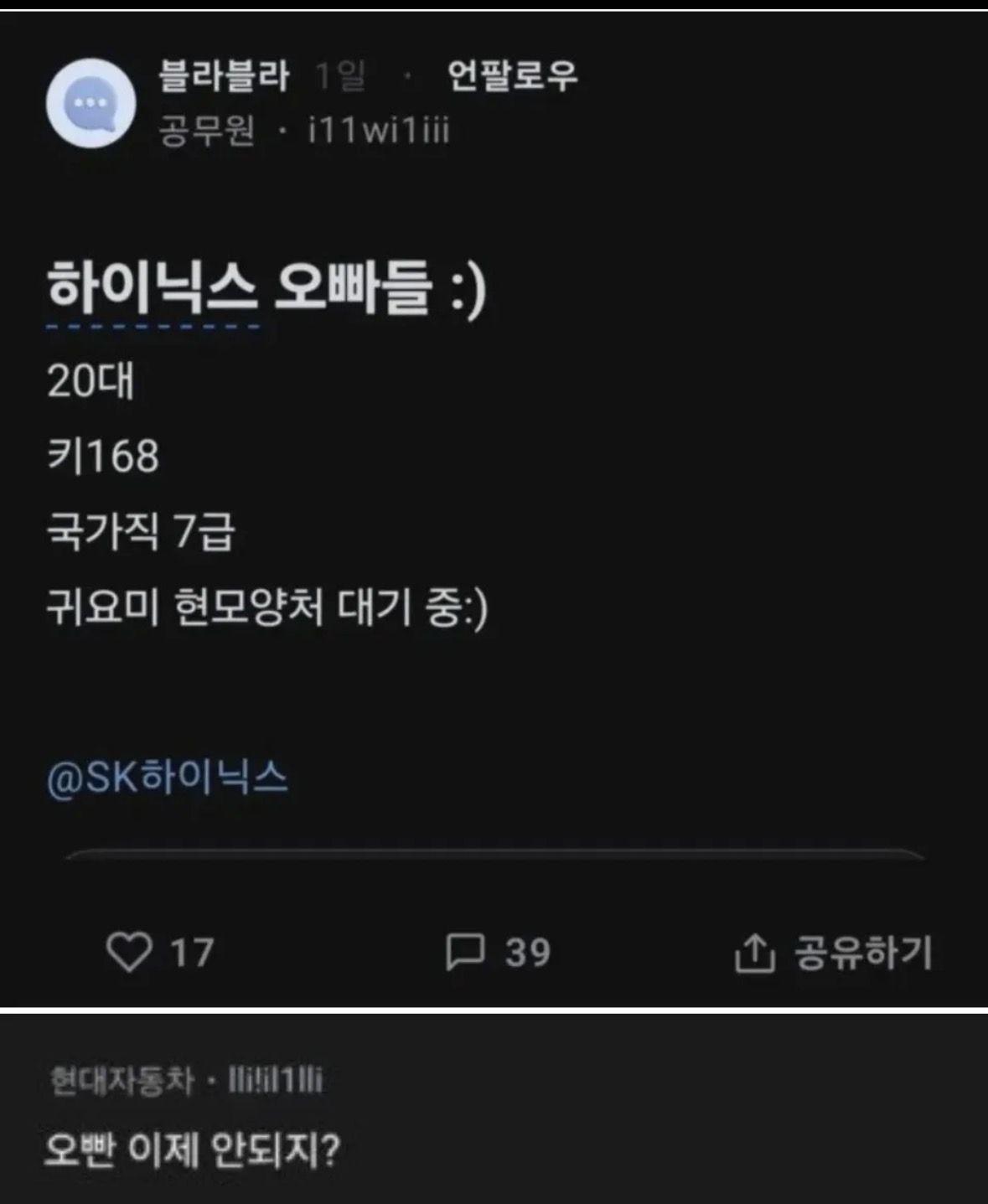Tap the 공유하기 share button

click(x=861, y=949)
